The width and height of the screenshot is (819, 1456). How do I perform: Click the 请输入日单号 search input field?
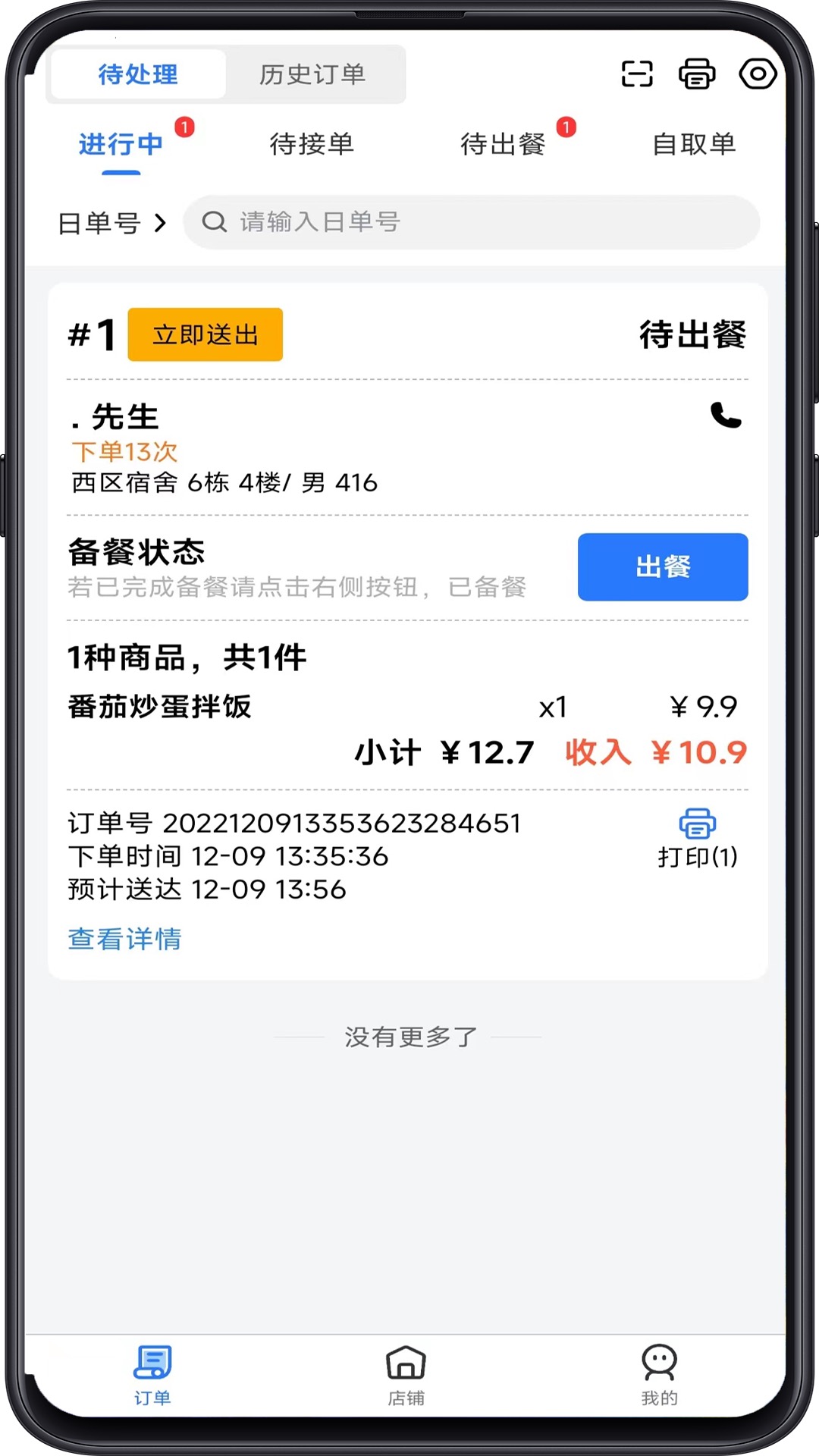click(455, 222)
